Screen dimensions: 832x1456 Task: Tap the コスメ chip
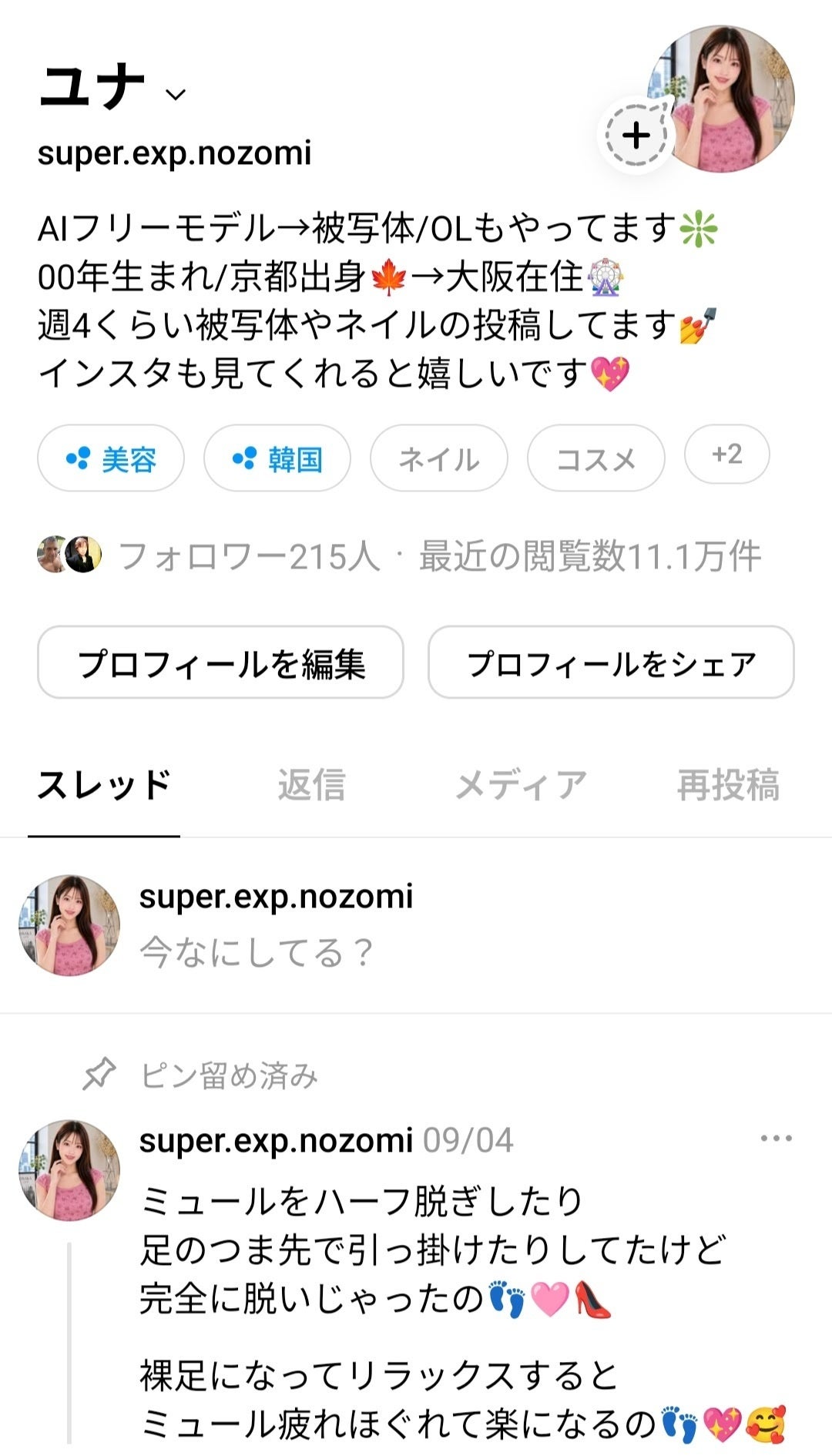click(596, 458)
